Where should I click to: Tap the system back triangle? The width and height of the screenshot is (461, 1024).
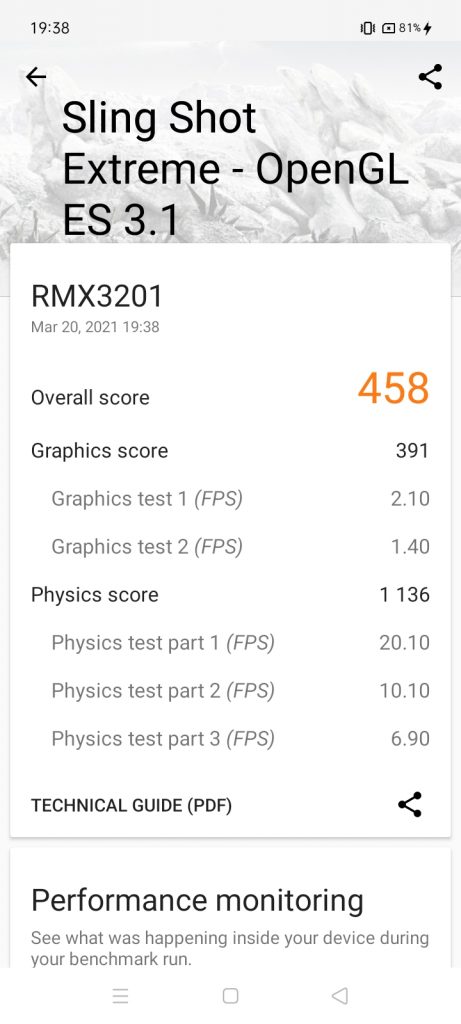[x=340, y=996]
